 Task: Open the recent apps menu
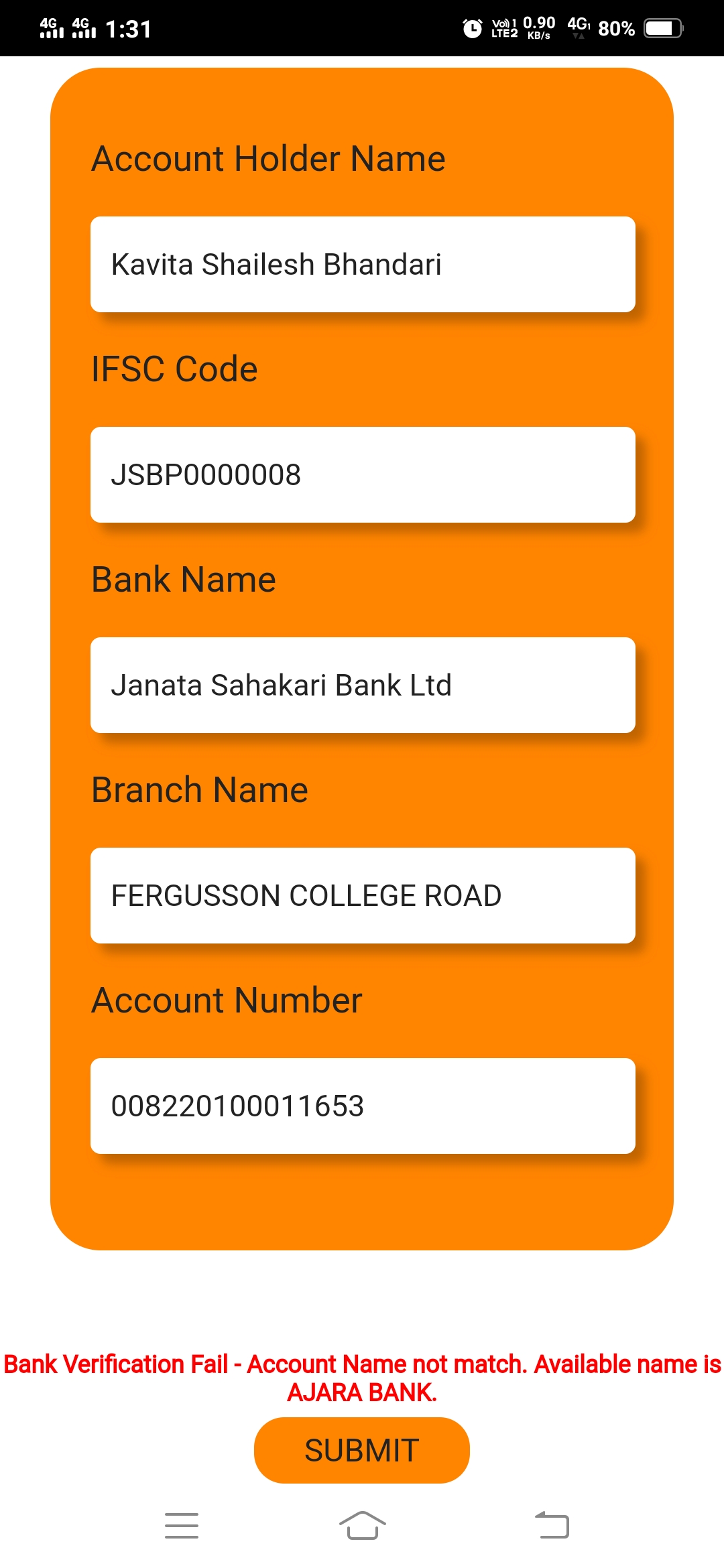(x=182, y=1525)
